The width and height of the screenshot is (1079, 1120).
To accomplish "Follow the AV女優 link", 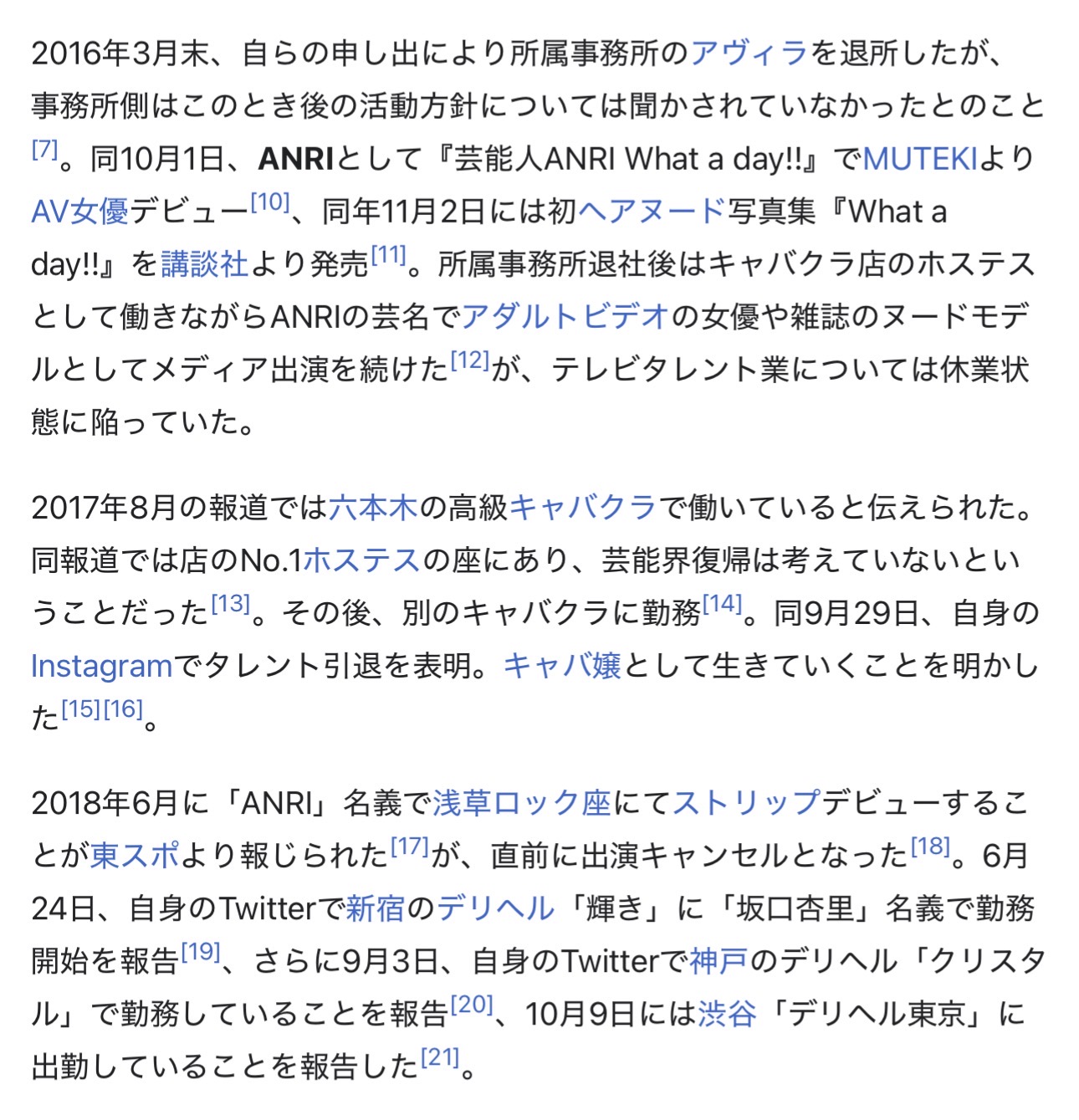I will click(x=80, y=212).
